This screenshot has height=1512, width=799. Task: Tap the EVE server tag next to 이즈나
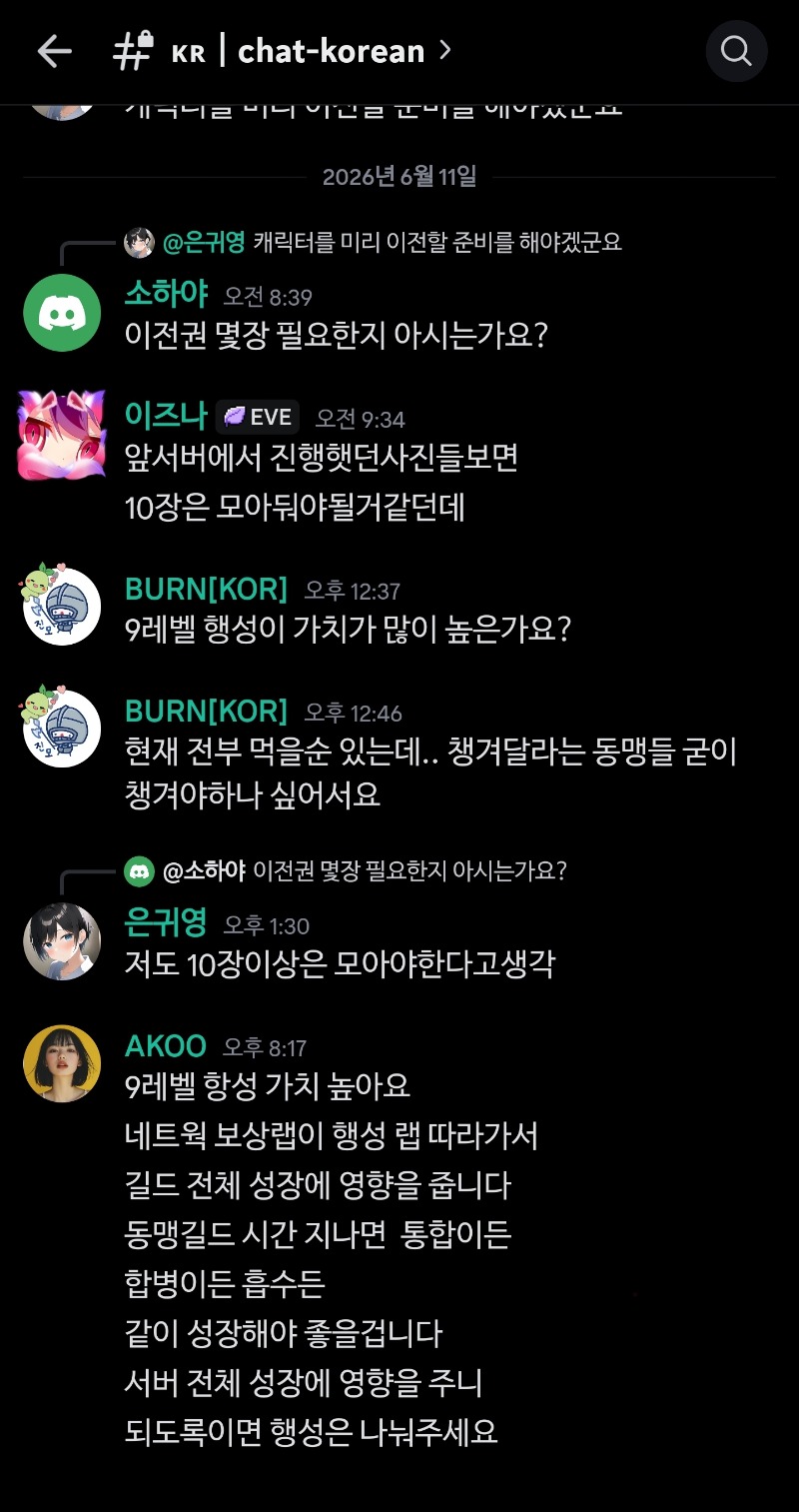[x=258, y=417]
